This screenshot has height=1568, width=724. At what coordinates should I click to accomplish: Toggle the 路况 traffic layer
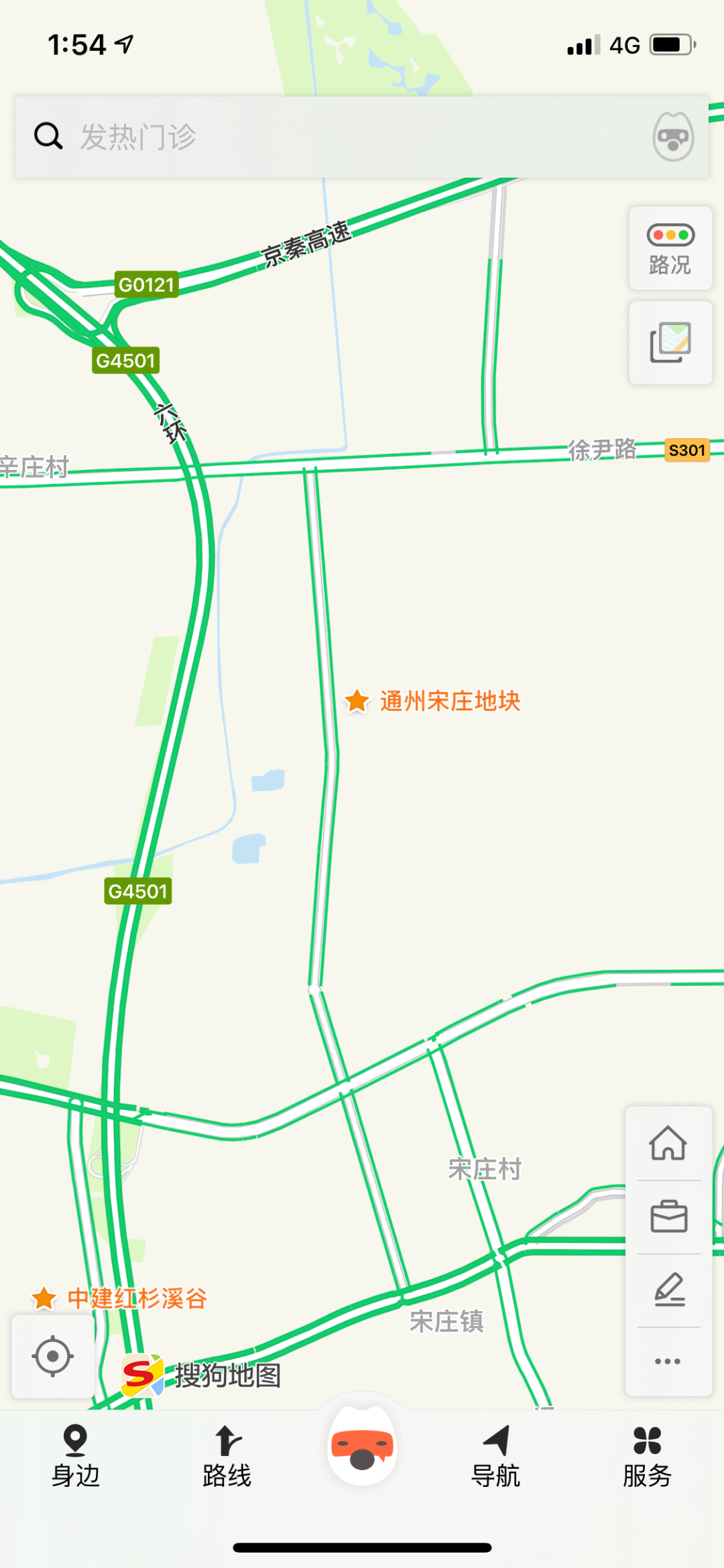coord(670,249)
